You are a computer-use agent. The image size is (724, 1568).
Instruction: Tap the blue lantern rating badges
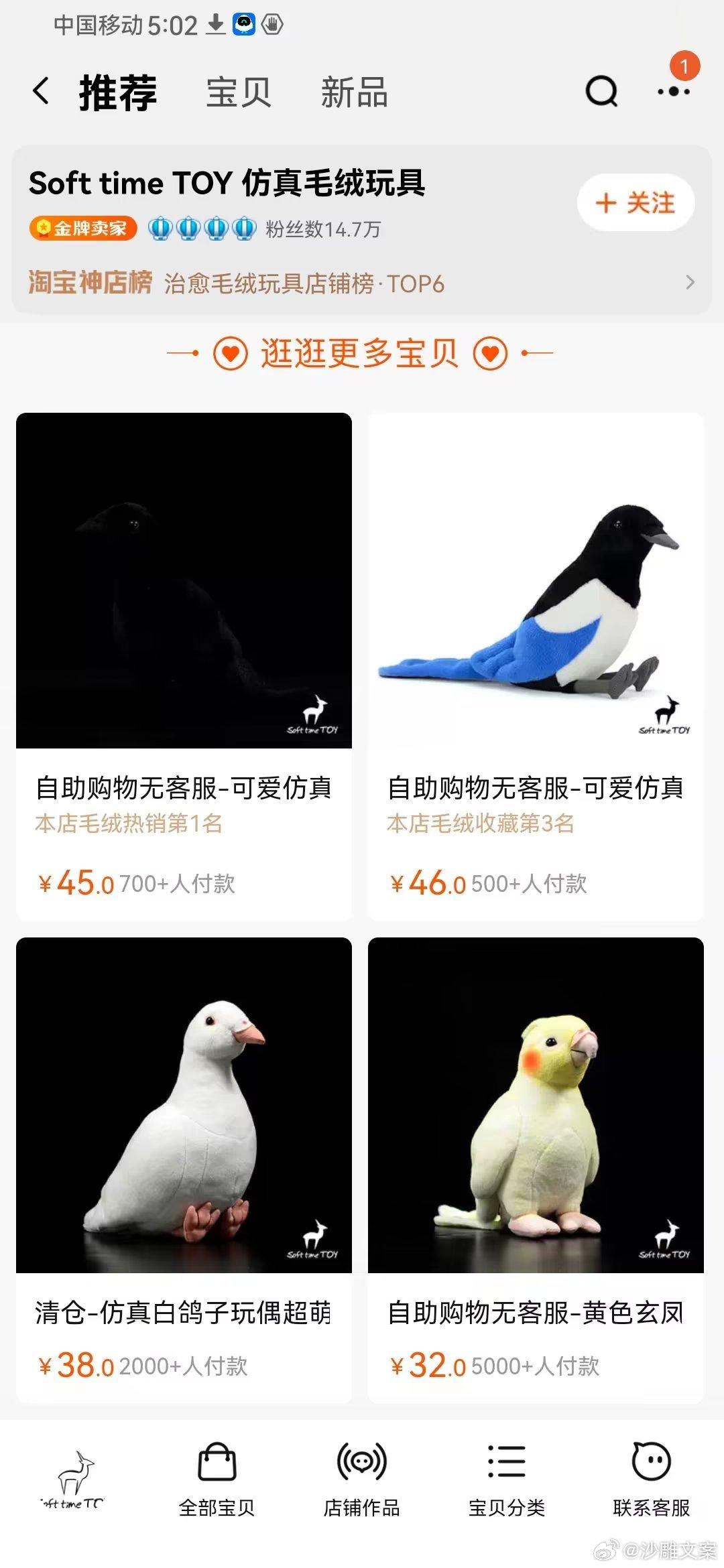[200, 227]
